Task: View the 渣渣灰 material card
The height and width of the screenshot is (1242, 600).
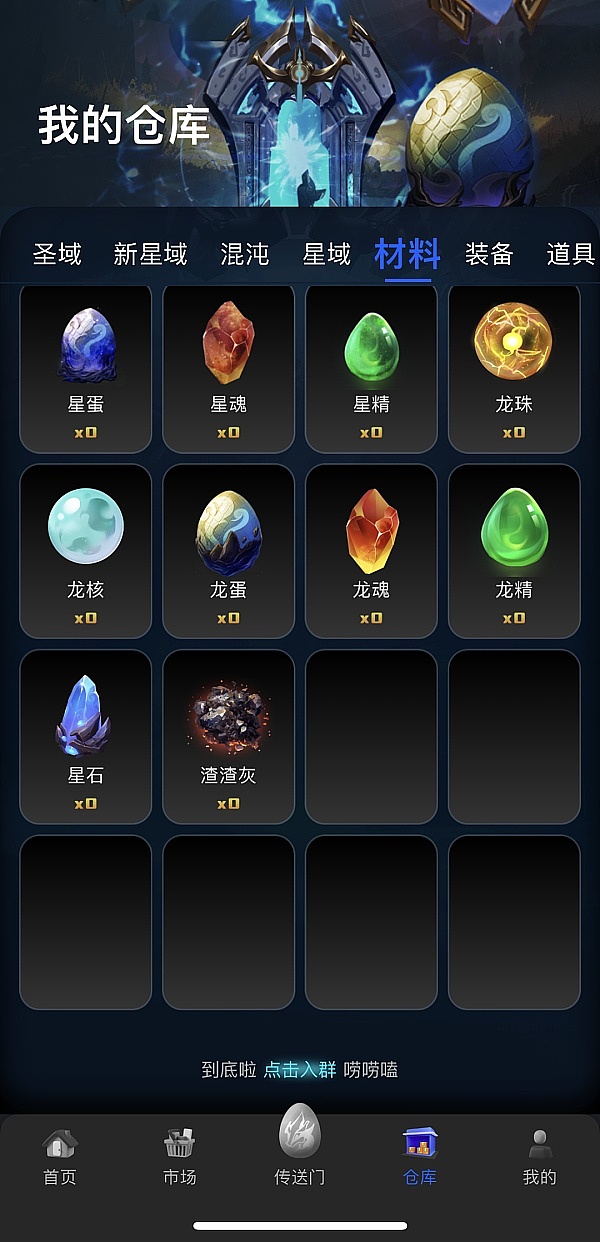Action: coord(229,737)
